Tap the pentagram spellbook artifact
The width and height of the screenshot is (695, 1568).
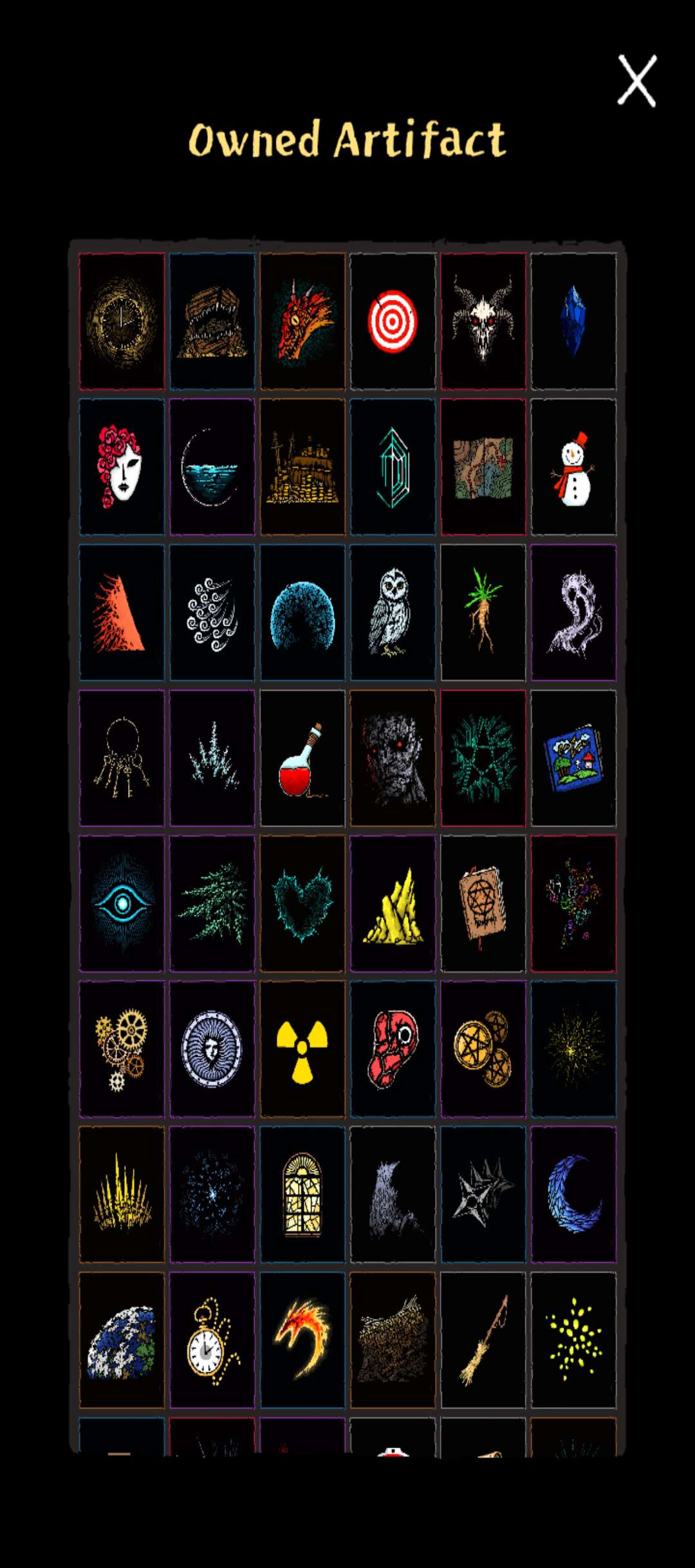coord(483,904)
